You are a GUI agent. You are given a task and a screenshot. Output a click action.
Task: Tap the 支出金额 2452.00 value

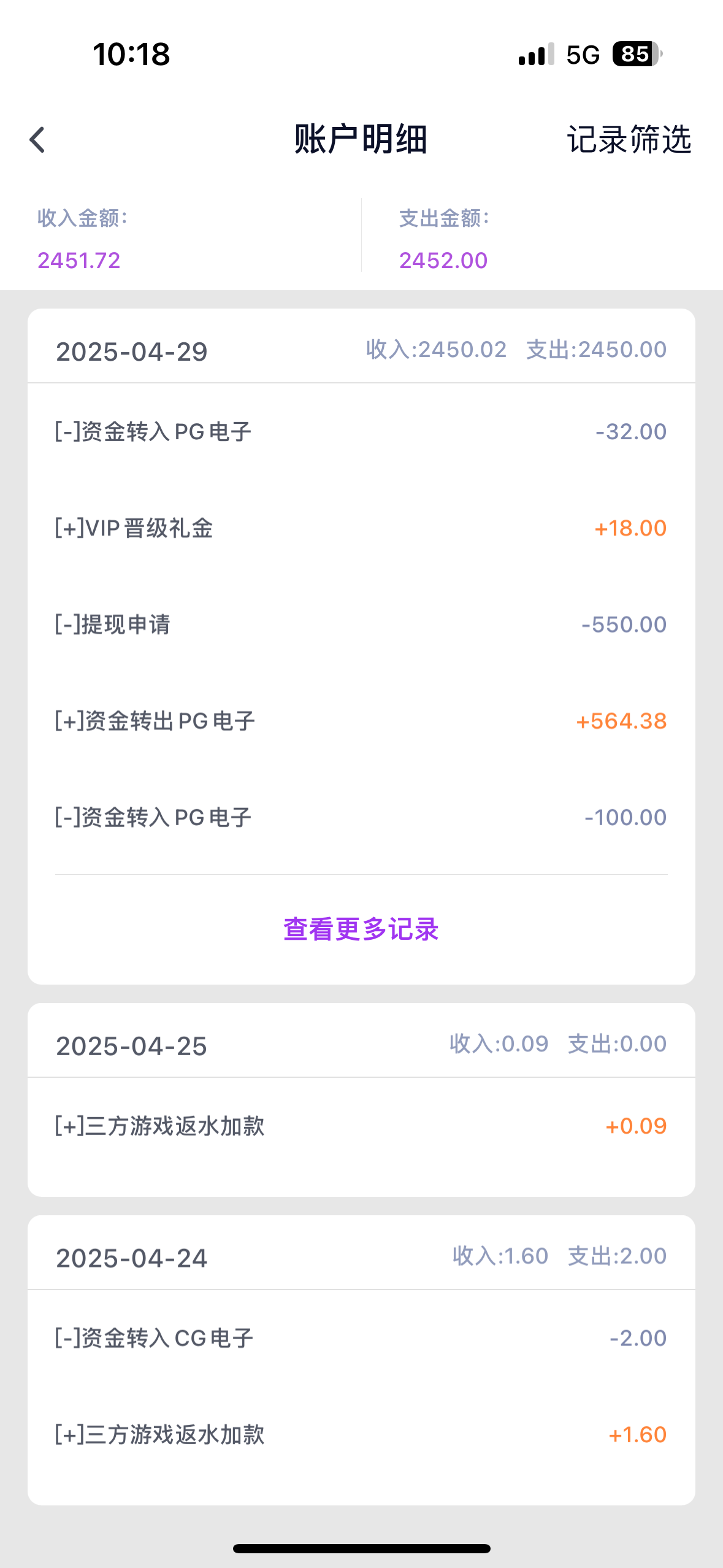(x=442, y=260)
